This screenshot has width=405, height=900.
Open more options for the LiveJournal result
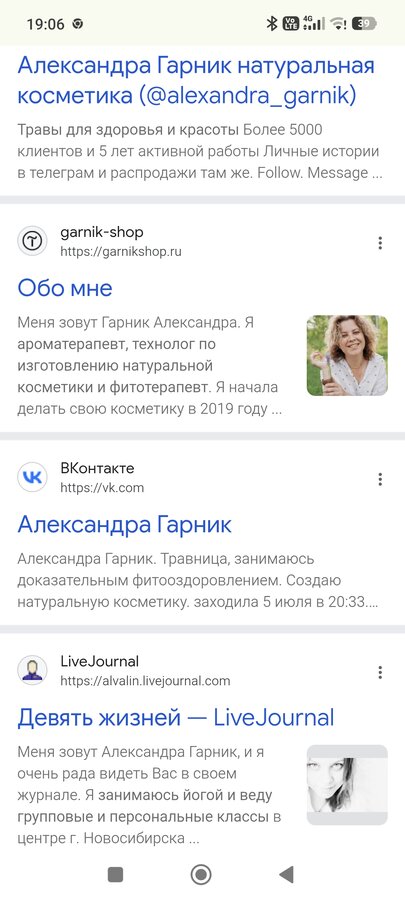(x=380, y=672)
